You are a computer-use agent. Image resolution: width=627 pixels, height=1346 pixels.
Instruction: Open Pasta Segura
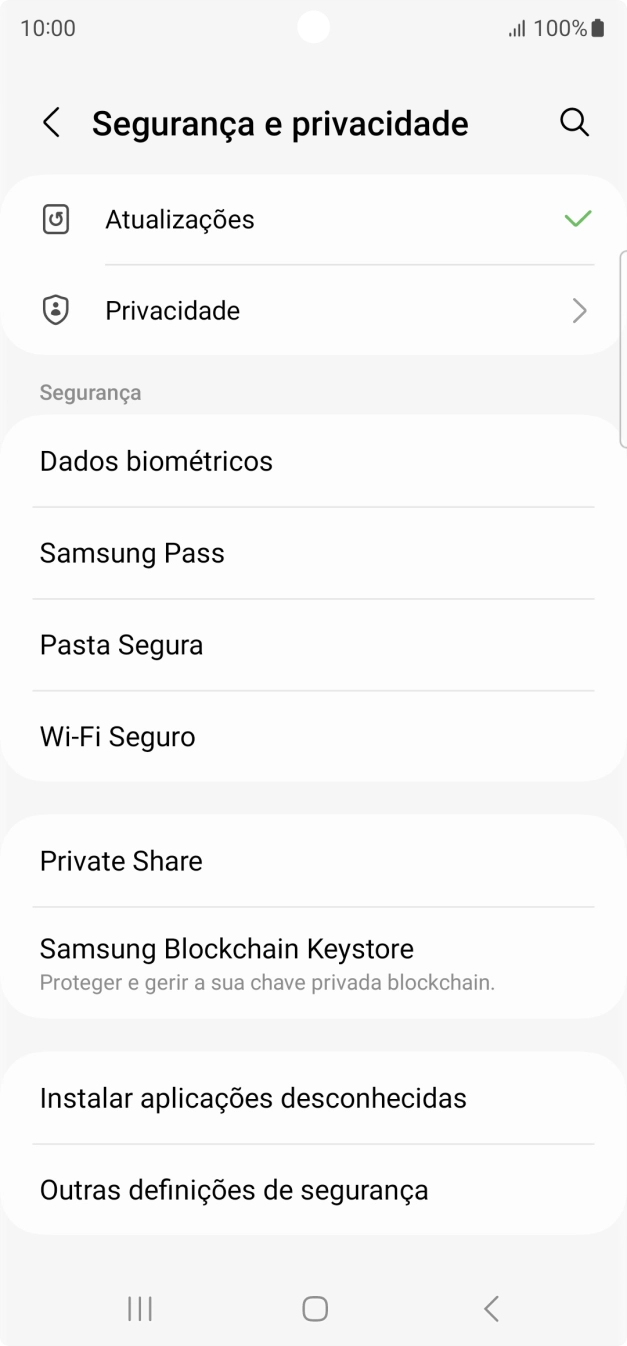(x=313, y=645)
